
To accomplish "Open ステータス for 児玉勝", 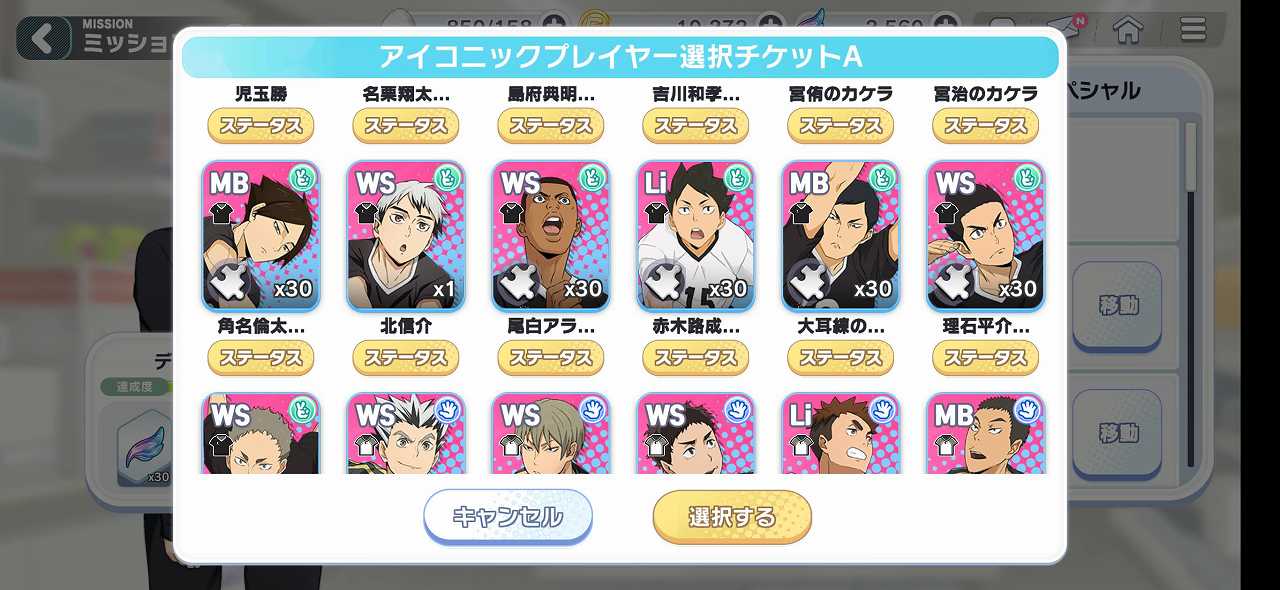I will coord(261,126).
